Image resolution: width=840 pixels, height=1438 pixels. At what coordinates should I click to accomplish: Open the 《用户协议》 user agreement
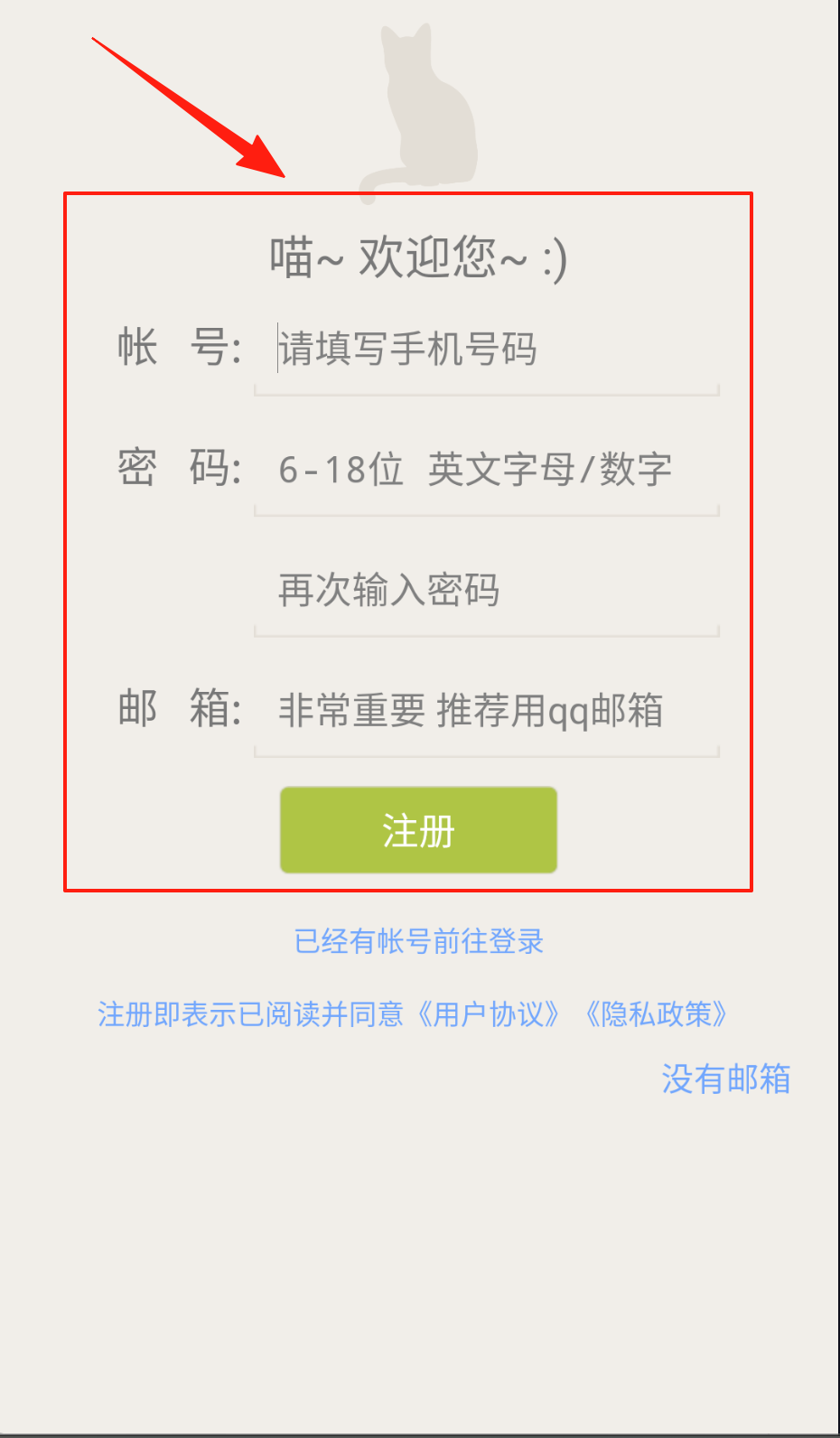[x=489, y=1014]
